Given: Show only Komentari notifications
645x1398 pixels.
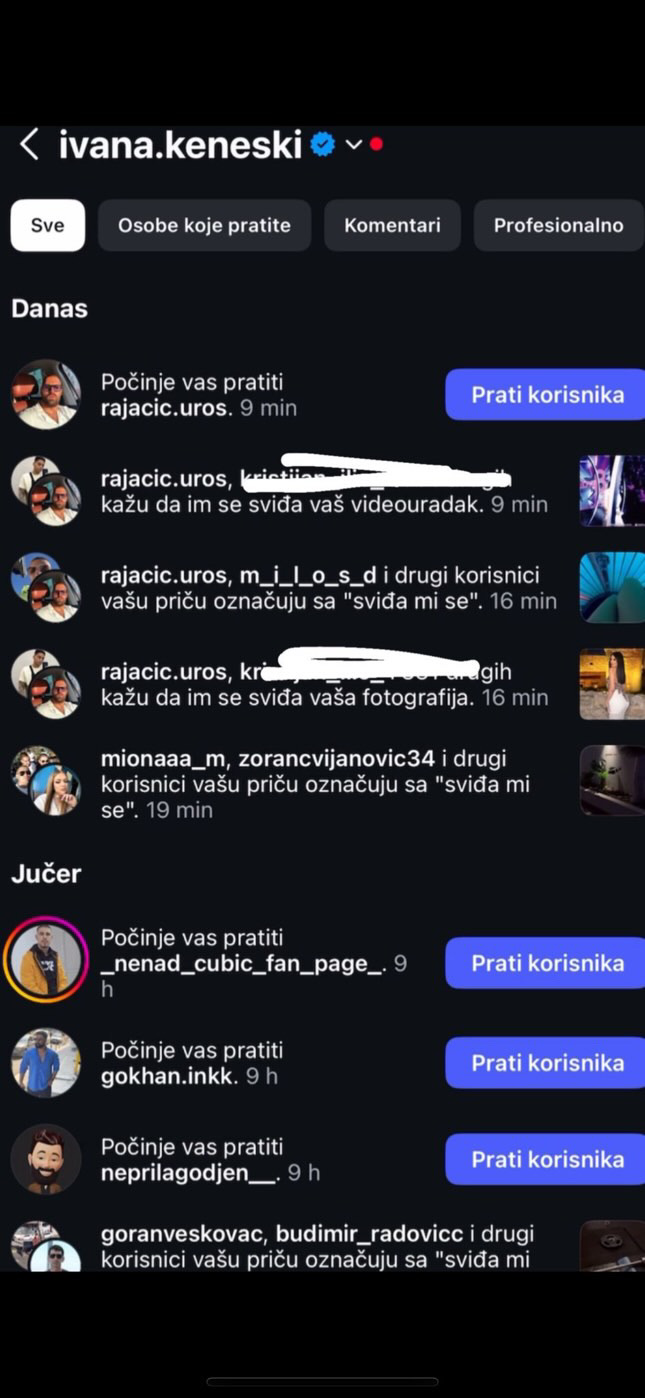Looking at the screenshot, I should coord(392,225).
